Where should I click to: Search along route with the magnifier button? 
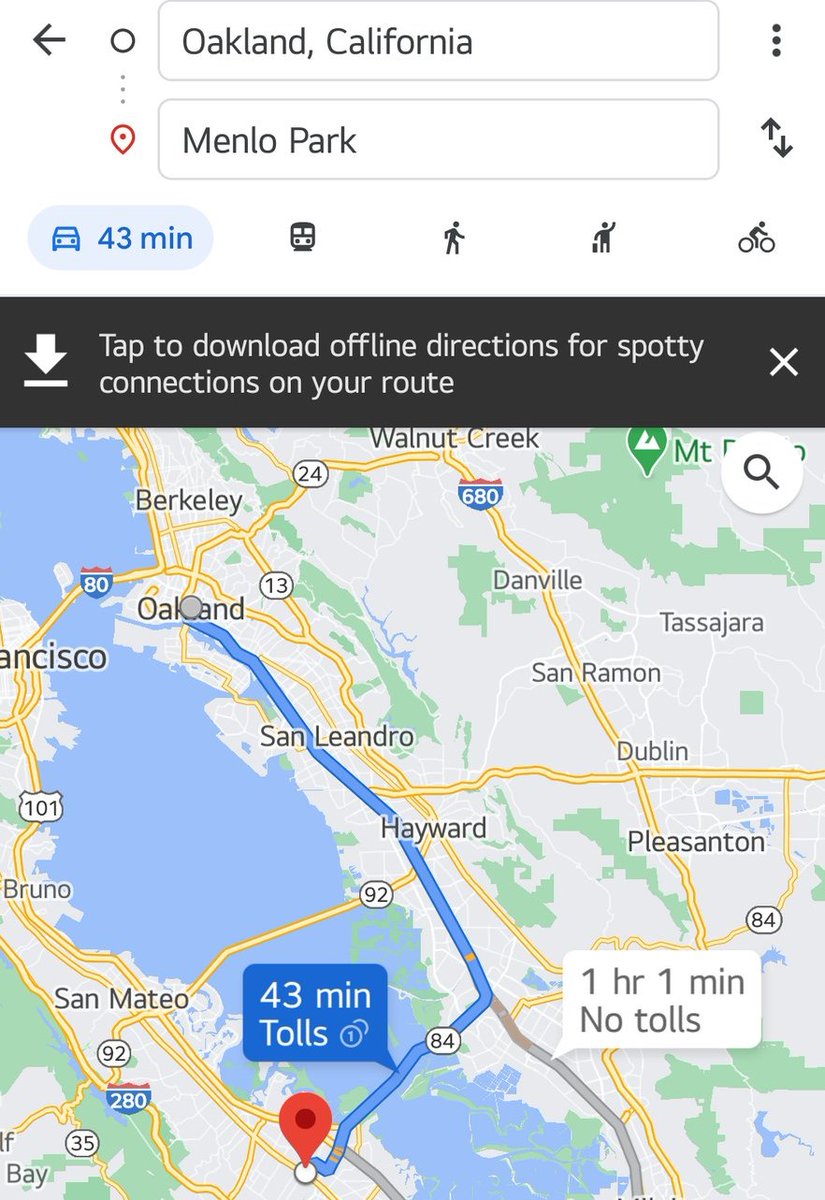click(x=761, y=472)
